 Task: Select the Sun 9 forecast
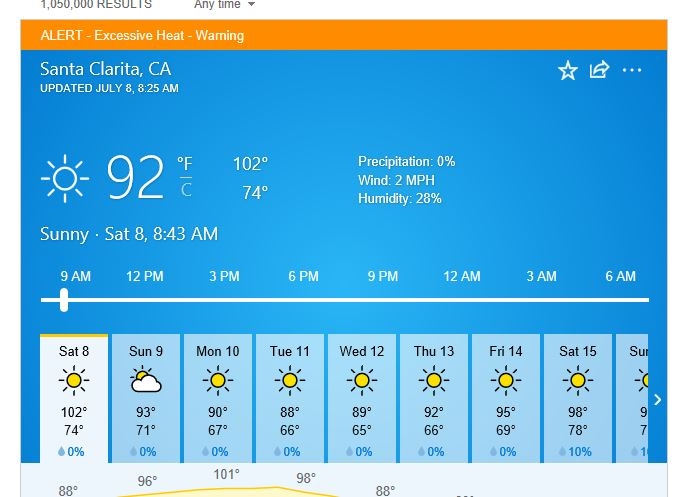[146, 398]
